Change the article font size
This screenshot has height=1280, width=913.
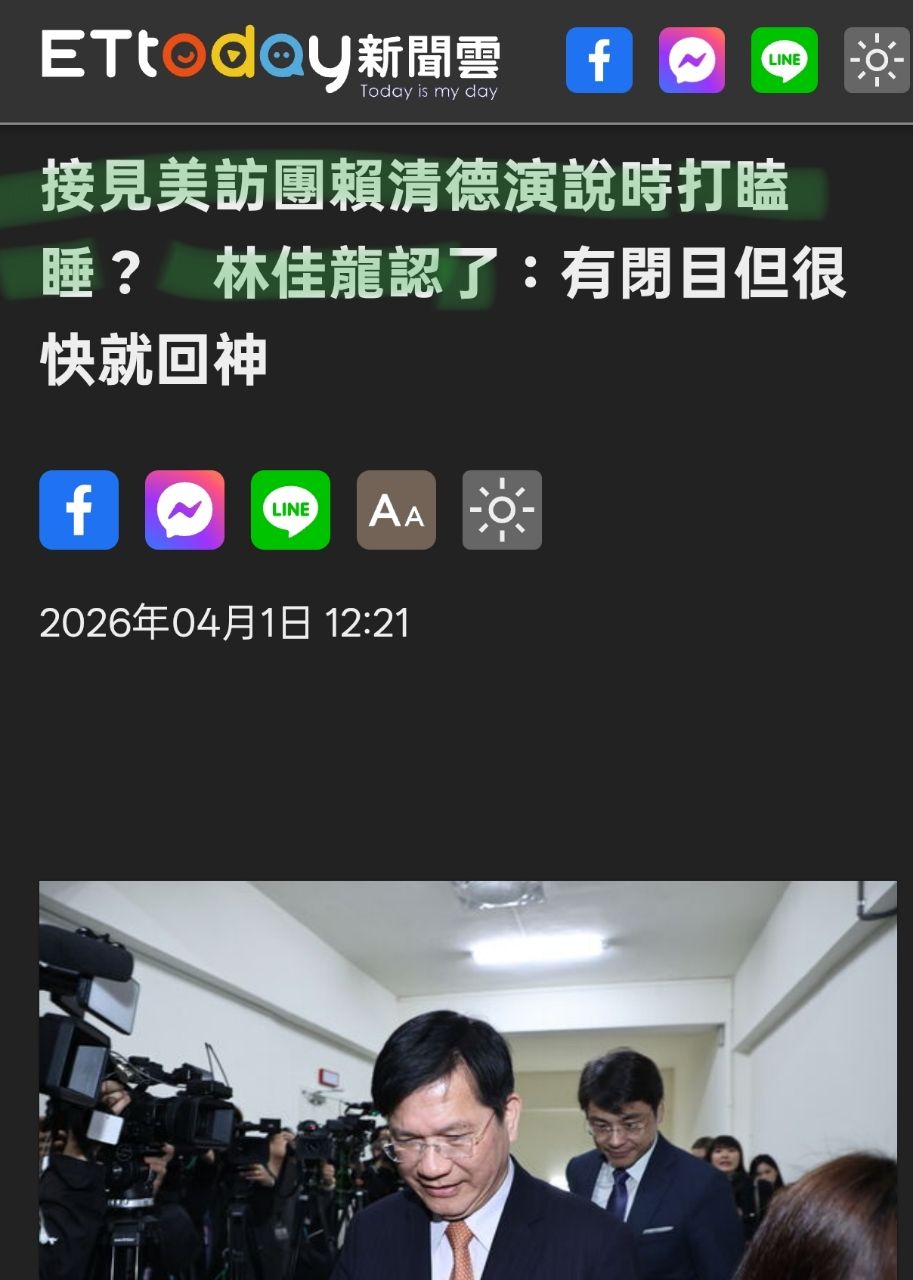click(396, 510)
